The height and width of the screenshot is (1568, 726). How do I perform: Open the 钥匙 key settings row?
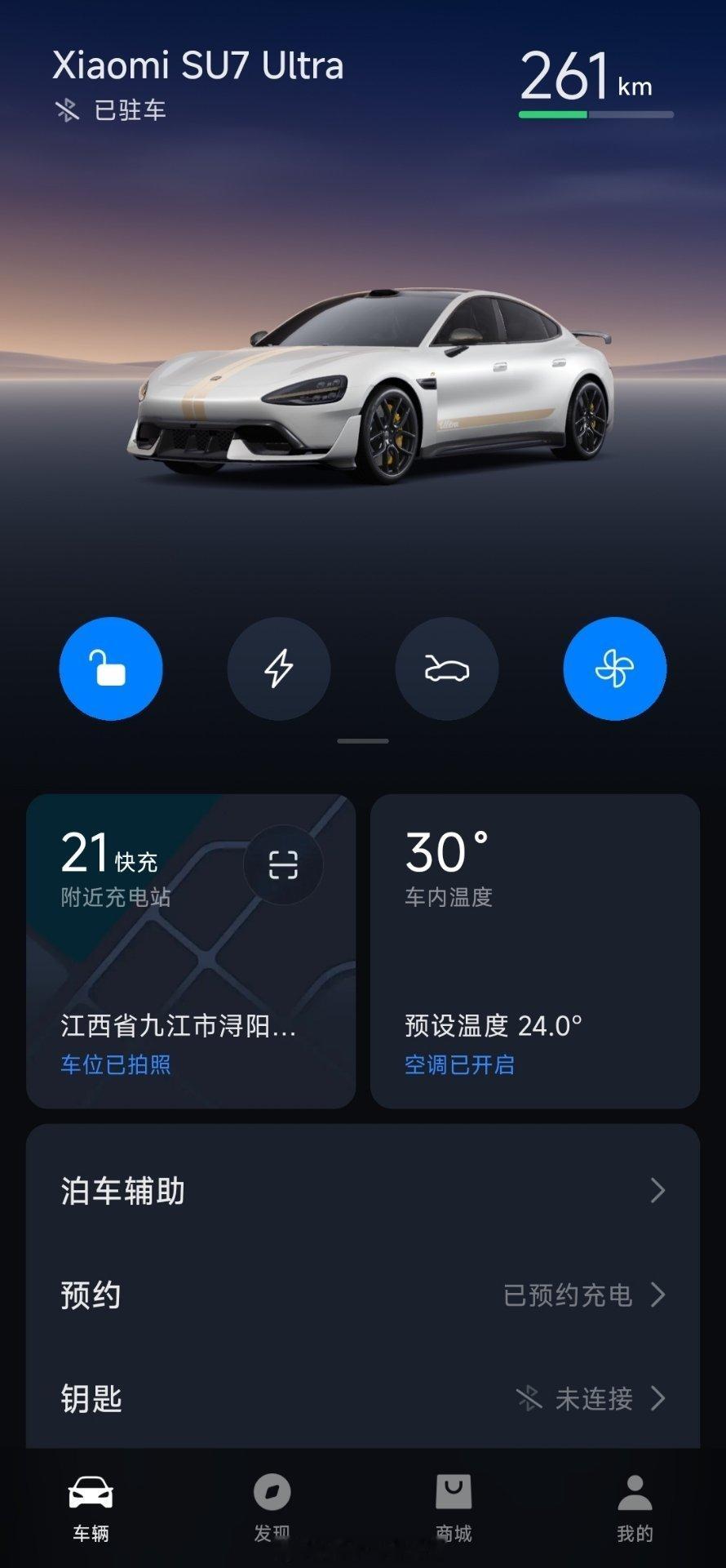coord(363,1398)
